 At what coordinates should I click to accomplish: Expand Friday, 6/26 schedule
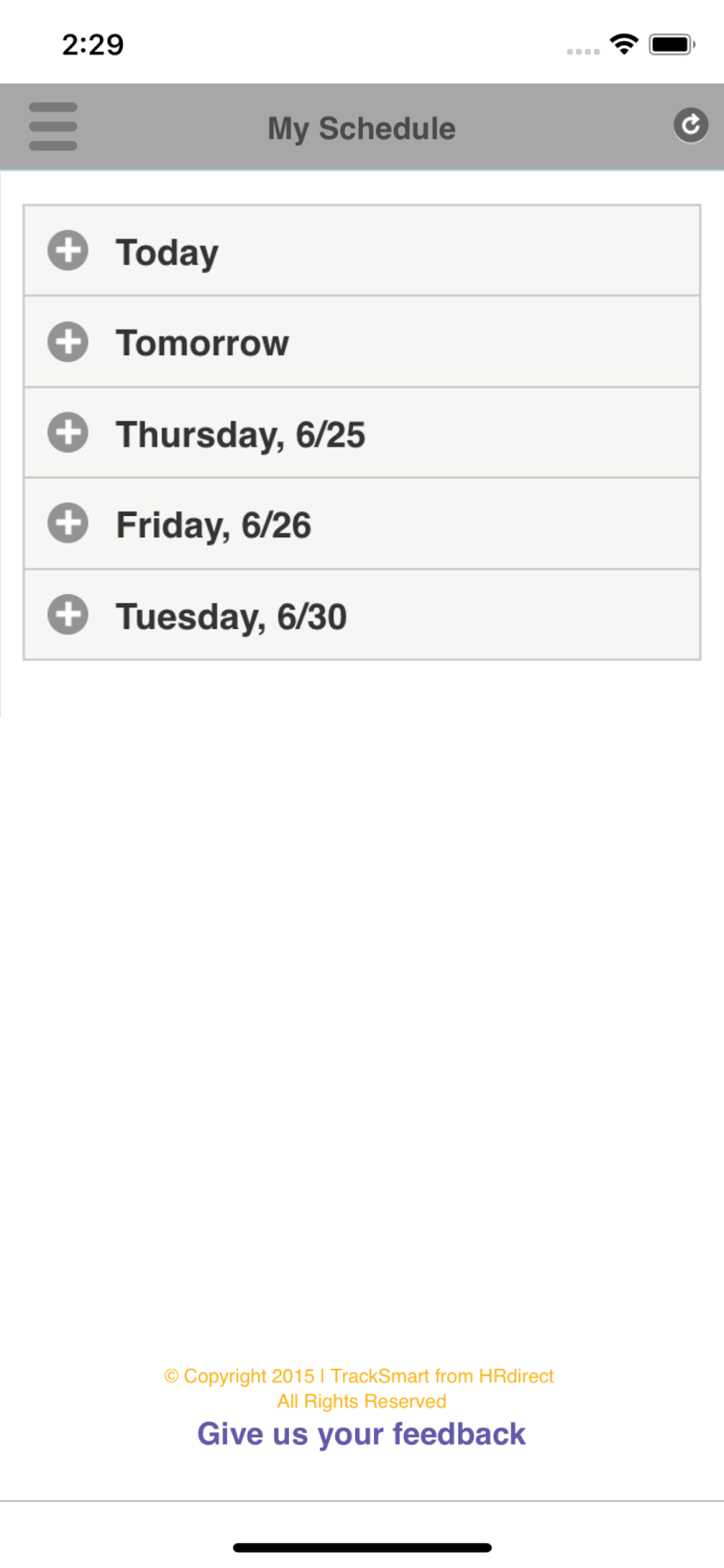(x=362, y=524)
